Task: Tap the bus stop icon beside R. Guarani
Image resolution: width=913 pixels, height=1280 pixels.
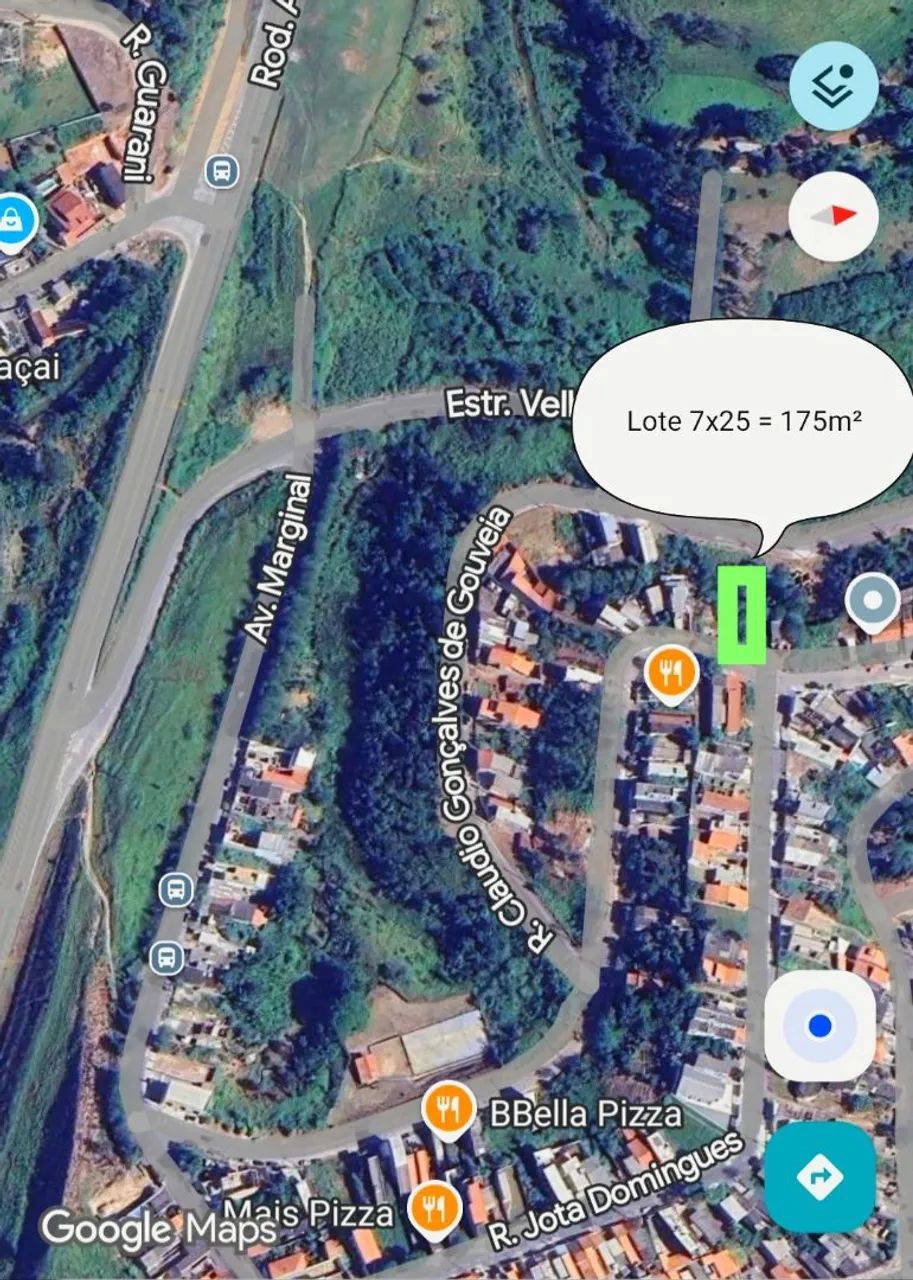Action: (222, 171)
